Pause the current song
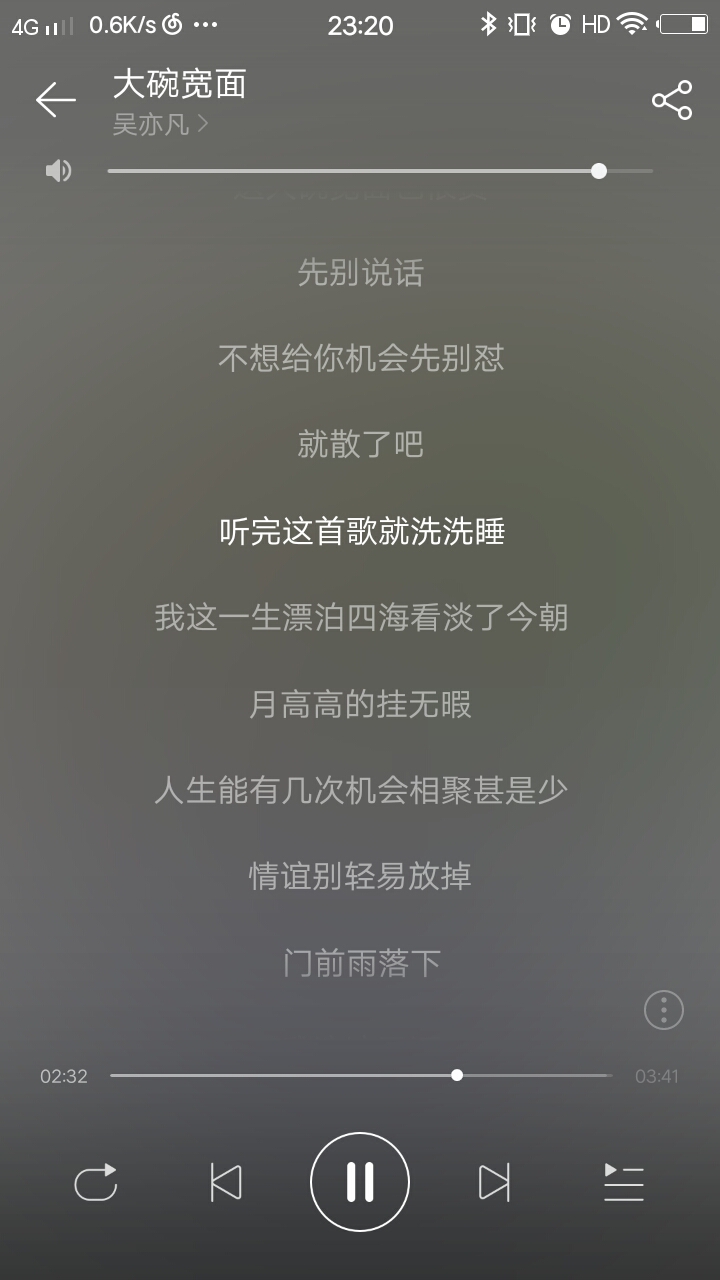 point(360,1182)
